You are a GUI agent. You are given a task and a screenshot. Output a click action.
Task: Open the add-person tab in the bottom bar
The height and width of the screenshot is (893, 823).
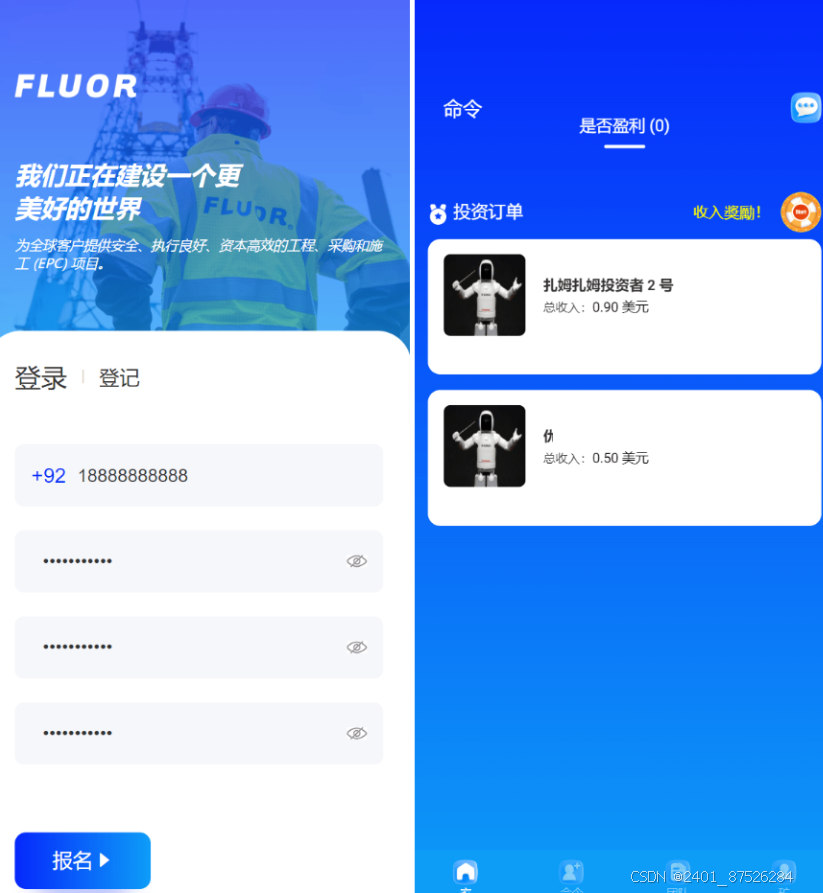571,873
